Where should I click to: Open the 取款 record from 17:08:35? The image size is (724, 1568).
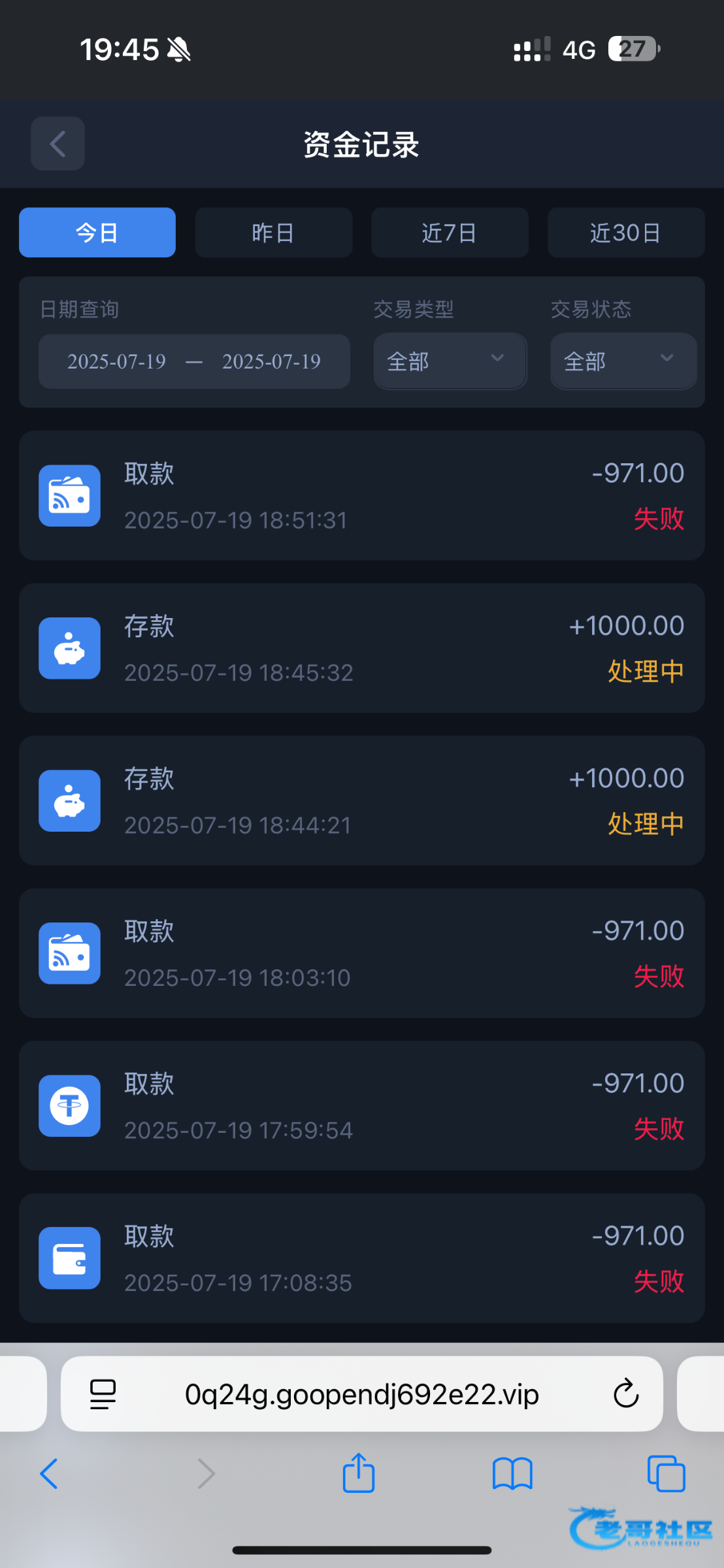pyautogui.click(x=361, y=1258)
